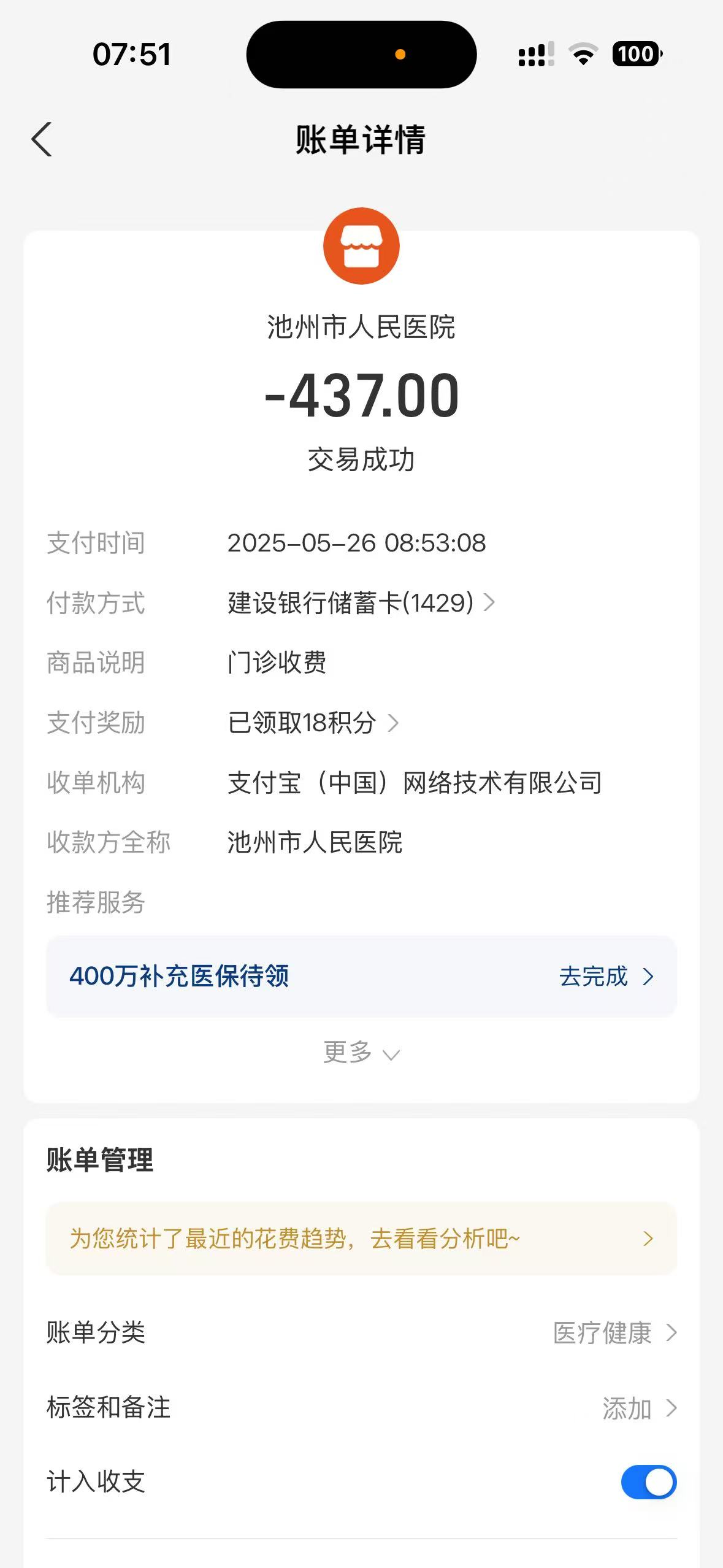
Task: Open payment method 建设银行储蓄卡(1429)
Action: point(361,603)
